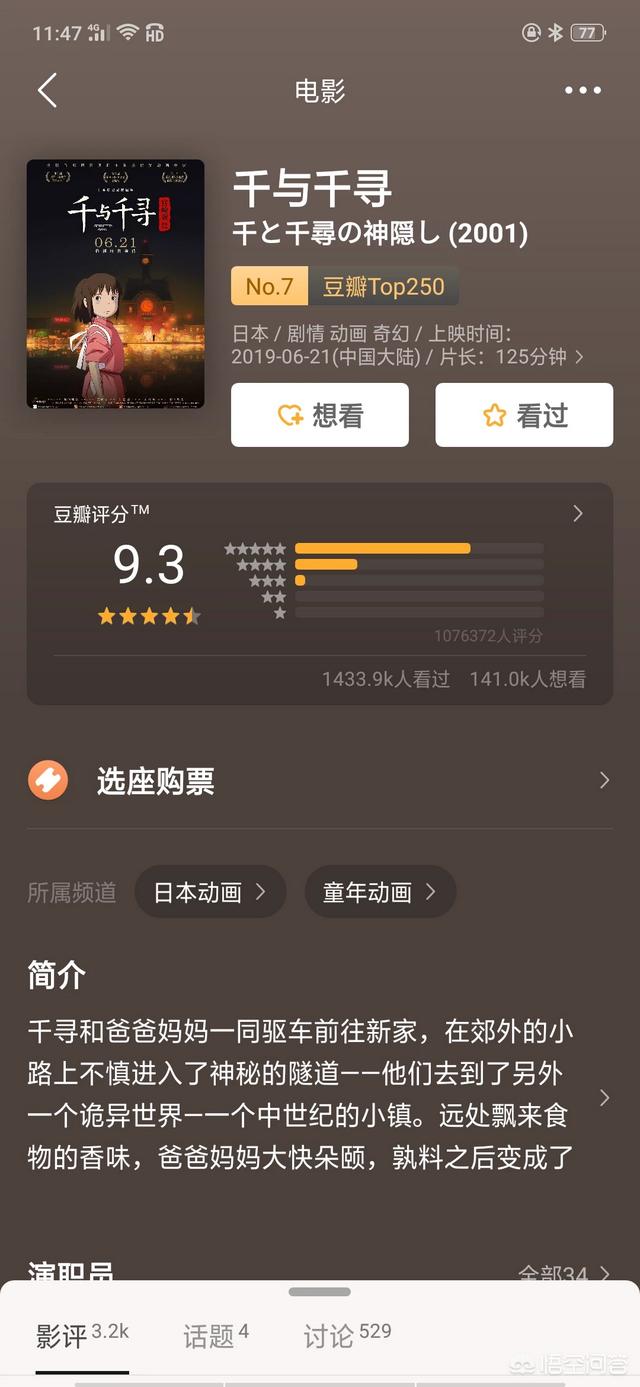Select the 日本动画 channel chip
The image size is (640, 1387).
click(210, 892)
